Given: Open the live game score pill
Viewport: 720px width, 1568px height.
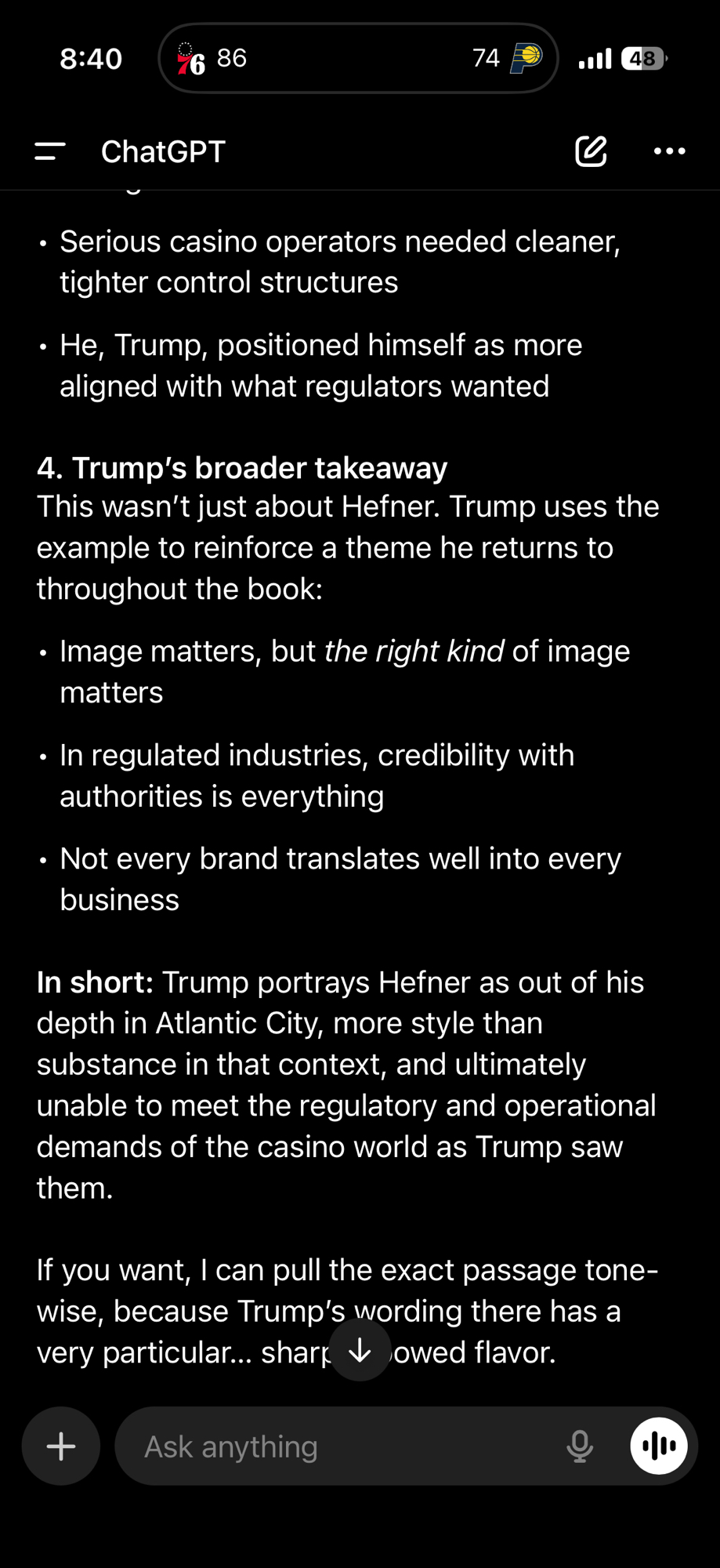Looking at the screenshot, I should coord(358,58).
